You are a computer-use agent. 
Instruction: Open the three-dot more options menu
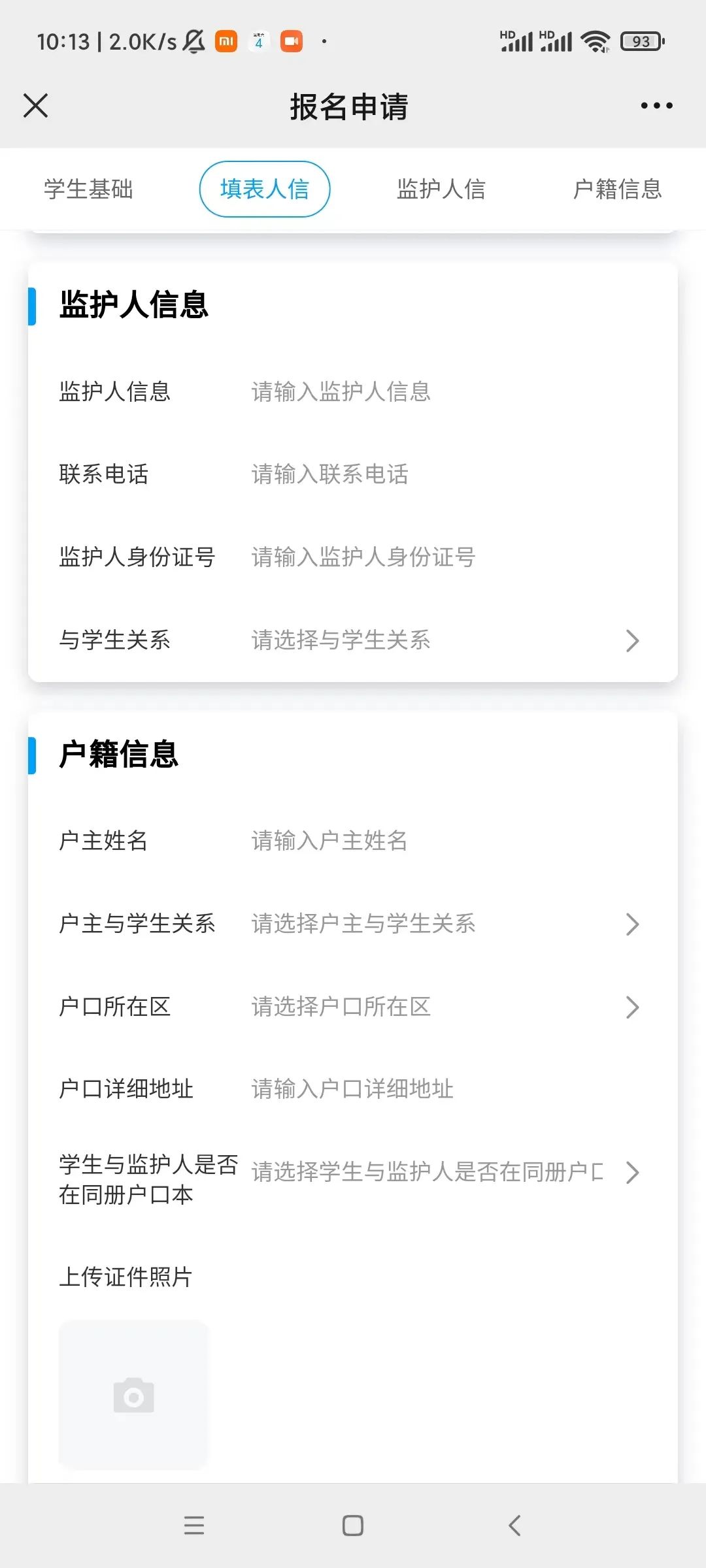pyautogui.click(x=656, y=106)
